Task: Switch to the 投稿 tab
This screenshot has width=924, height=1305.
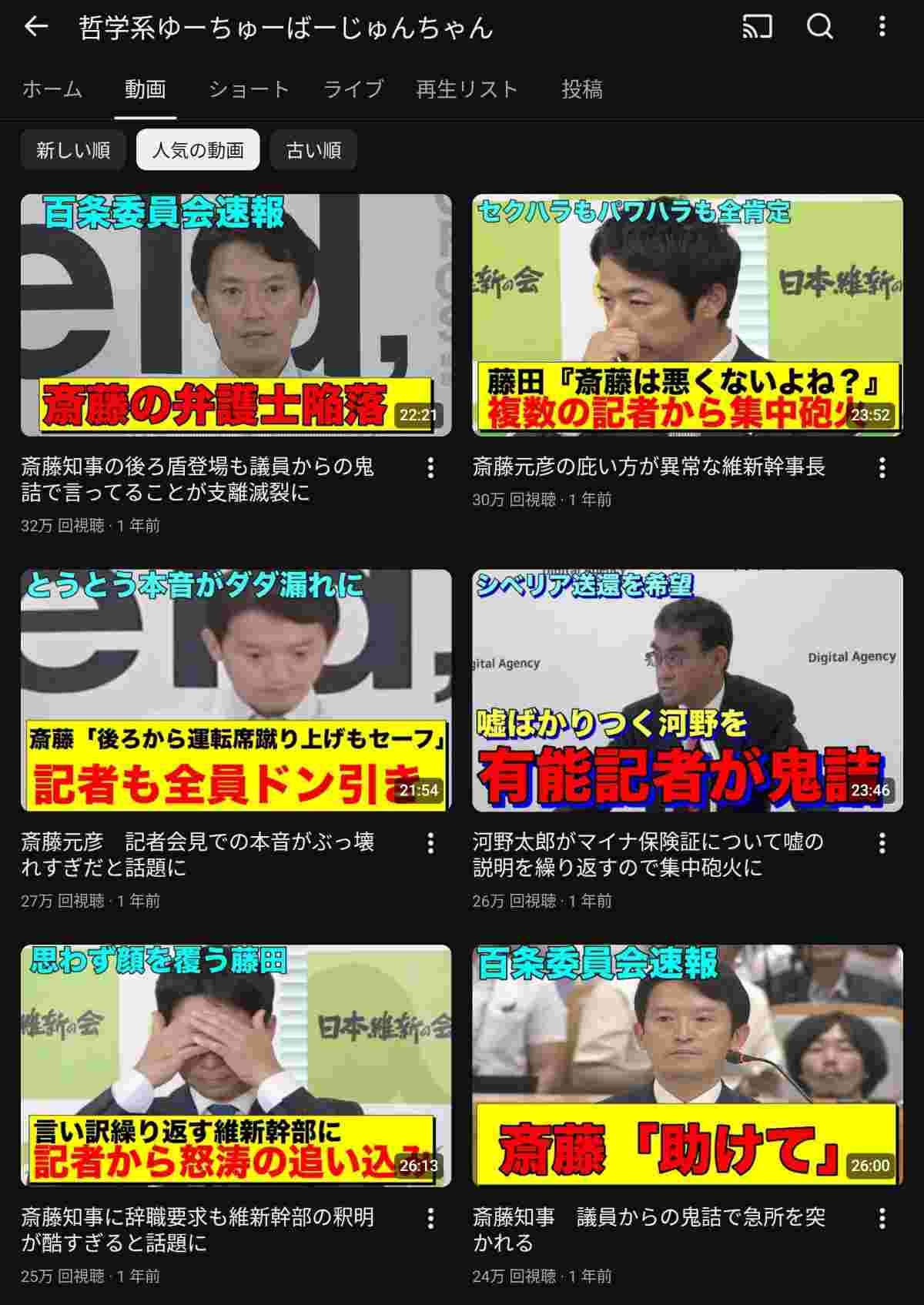Action: tap(582, 89)
